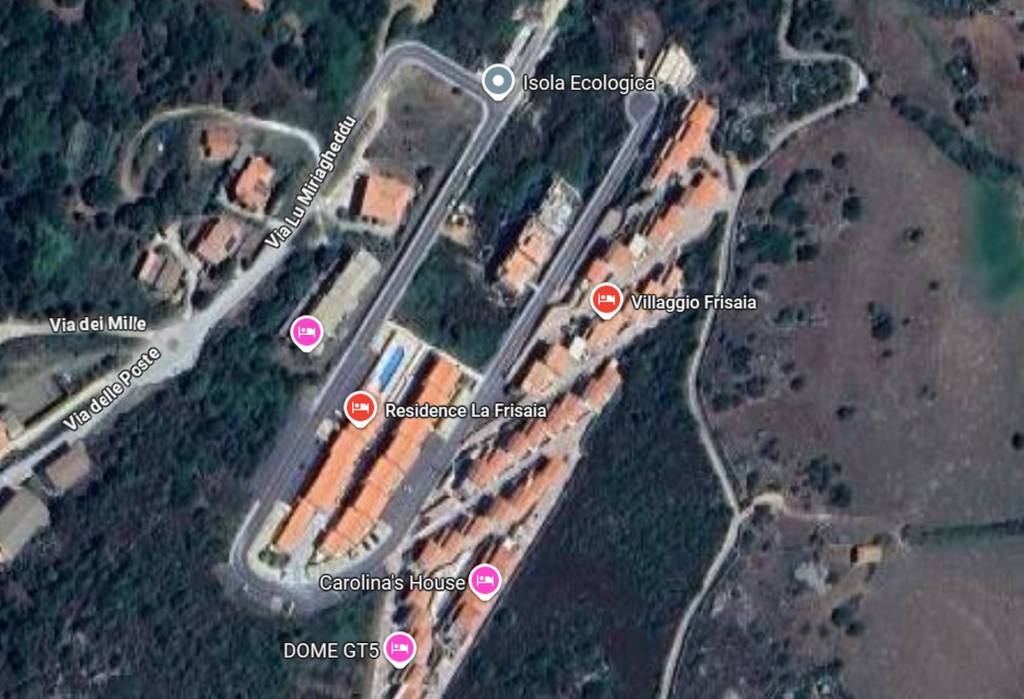Screen dimensions: 1024x699
Task: Select the Villaggio Frisaia lodging pin
Action: coord(605,299)
